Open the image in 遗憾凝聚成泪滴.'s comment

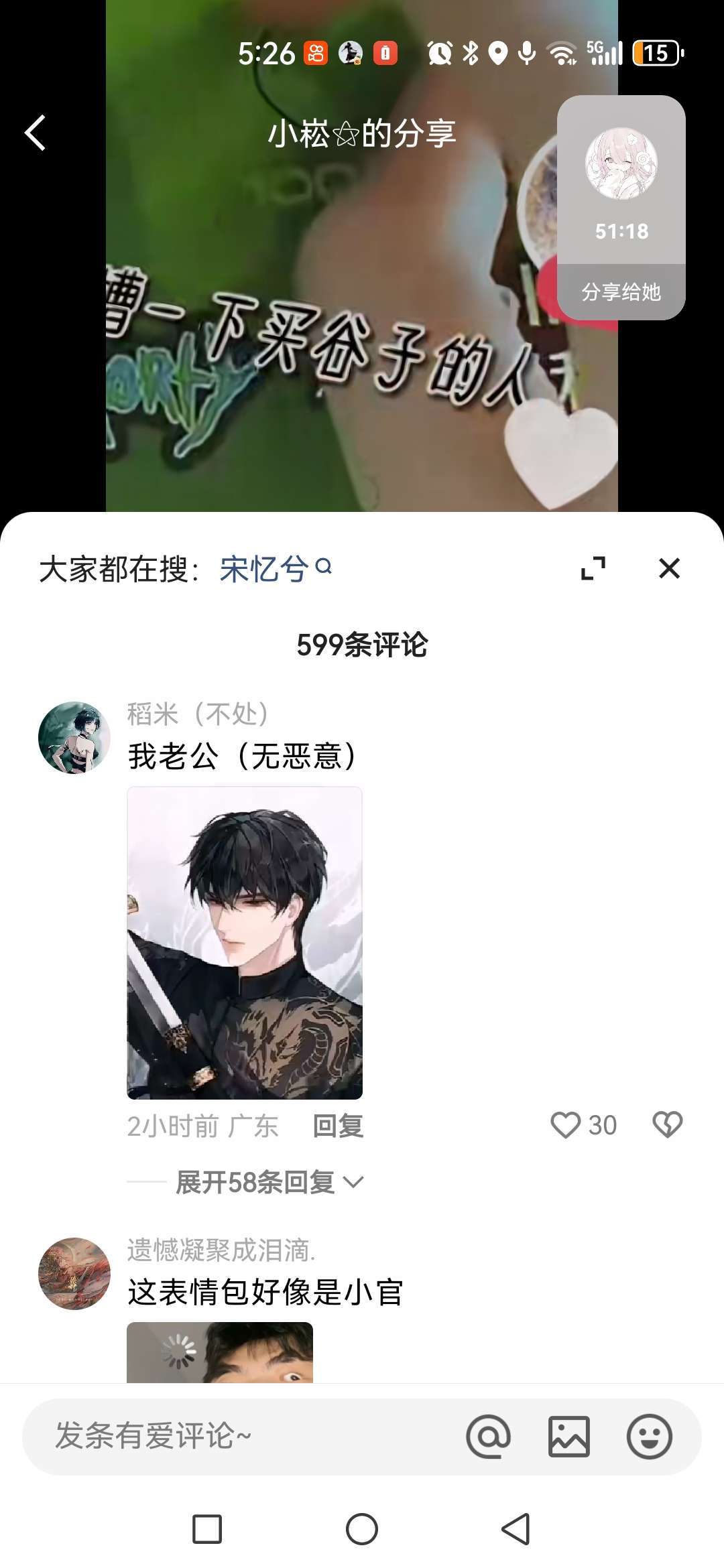(x=220, y=1352)
